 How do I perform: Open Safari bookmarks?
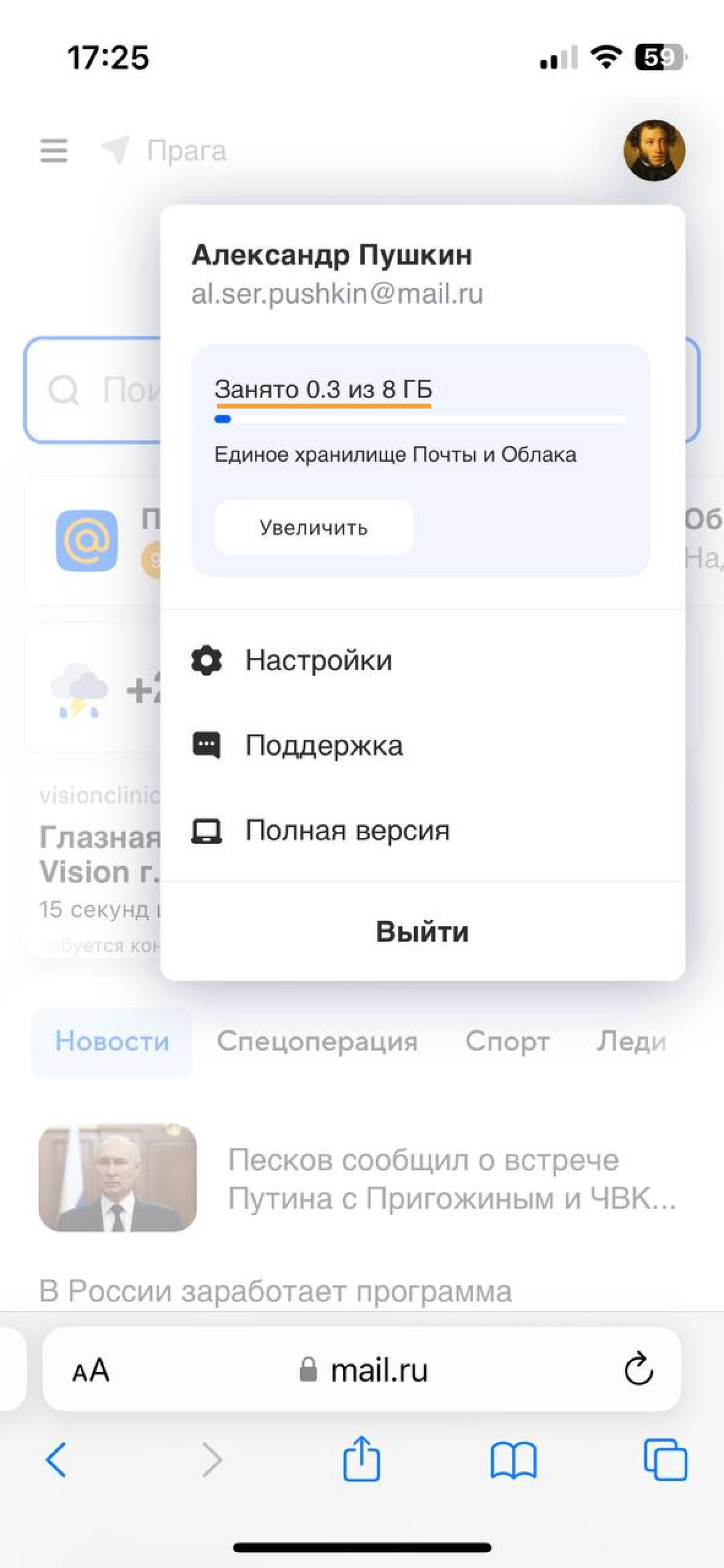[513, 1460]
